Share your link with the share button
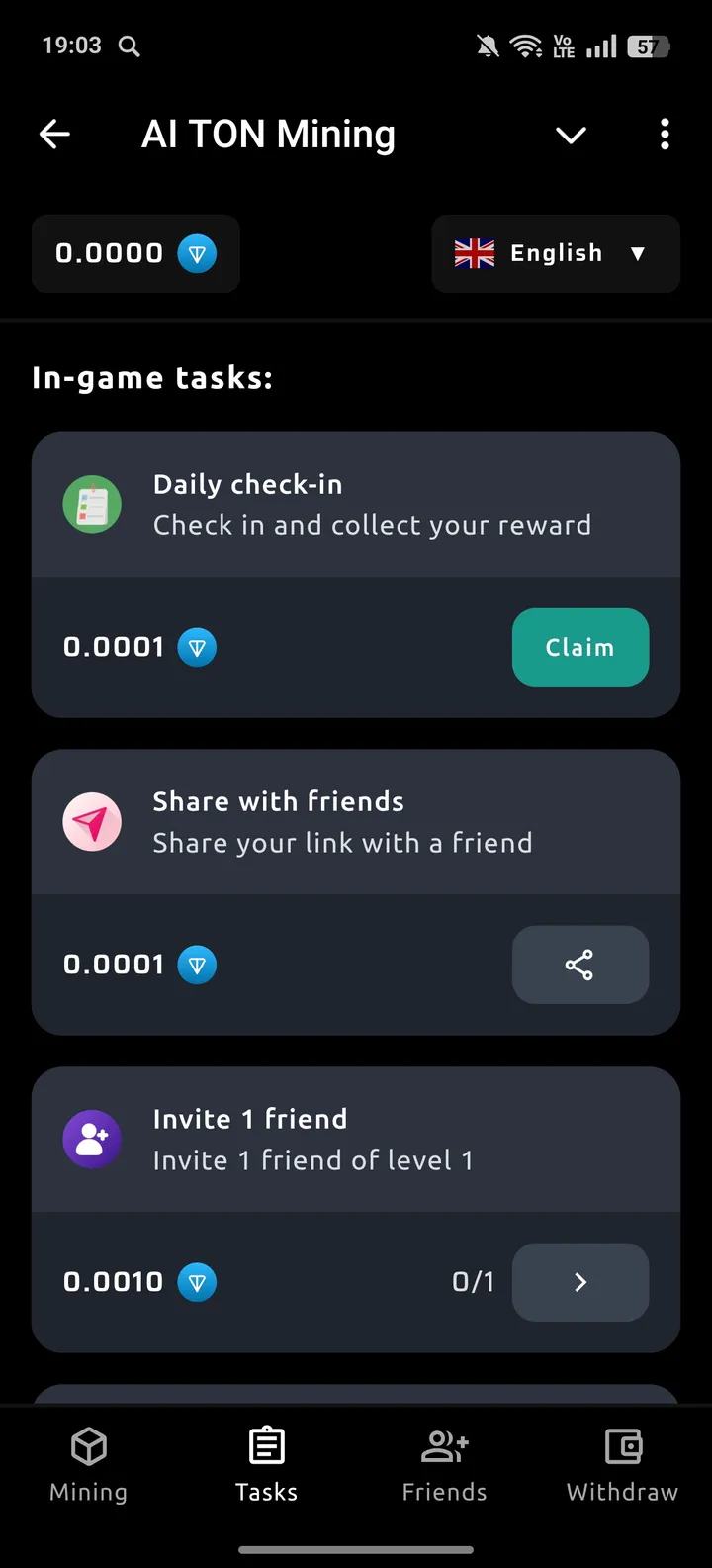712x1568 pixels. click(x=579, y=965)
